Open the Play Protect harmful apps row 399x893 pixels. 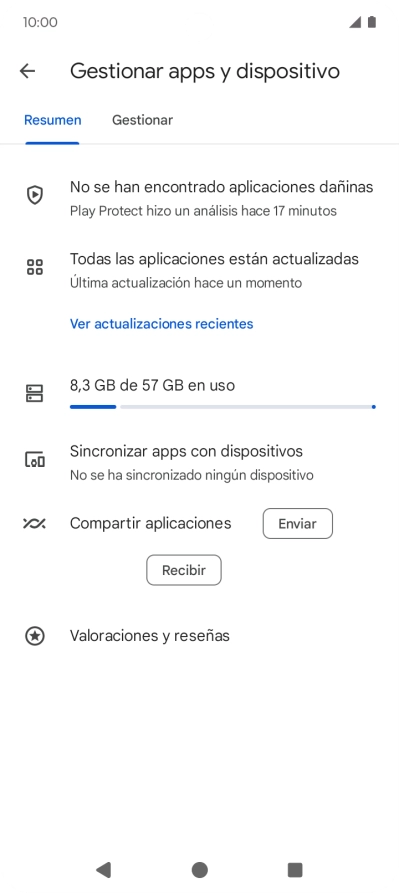coord(199,198)
